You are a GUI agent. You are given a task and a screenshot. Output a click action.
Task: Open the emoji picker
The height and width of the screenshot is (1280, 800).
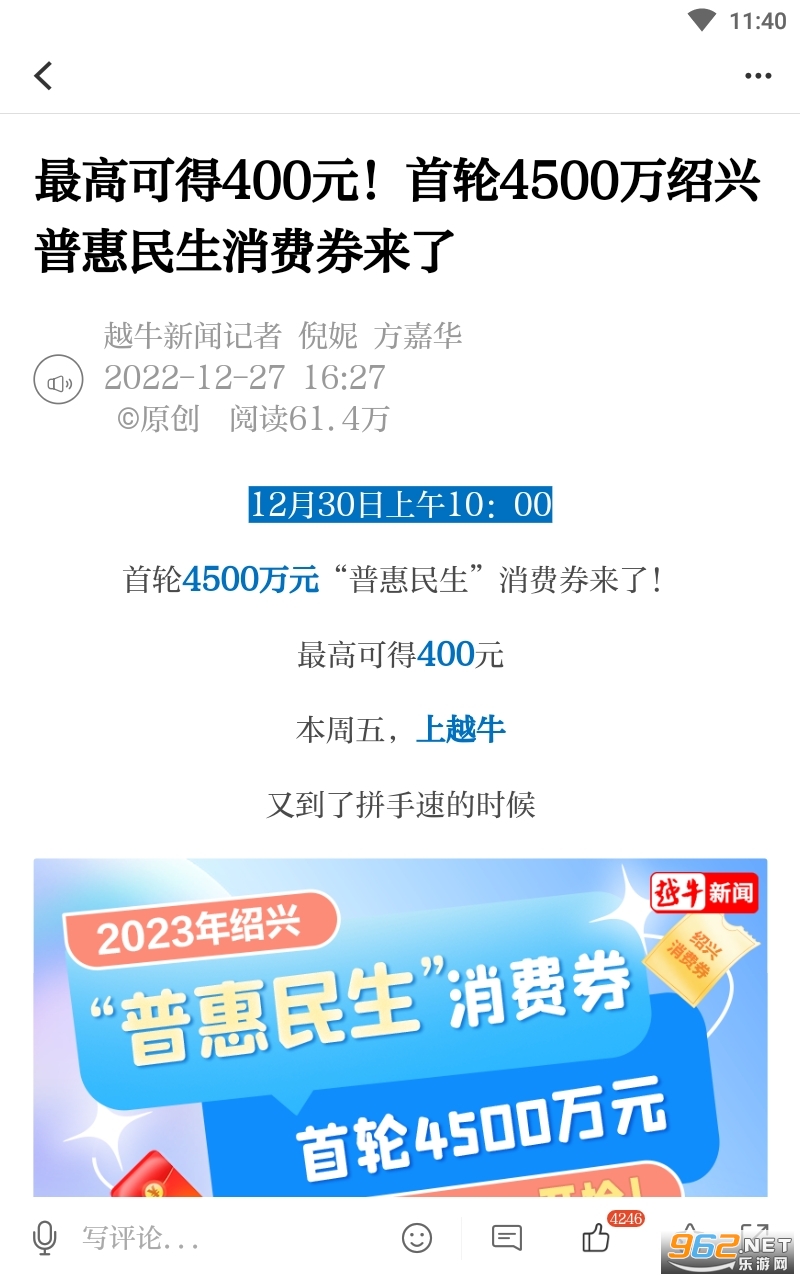point(417,1238)
